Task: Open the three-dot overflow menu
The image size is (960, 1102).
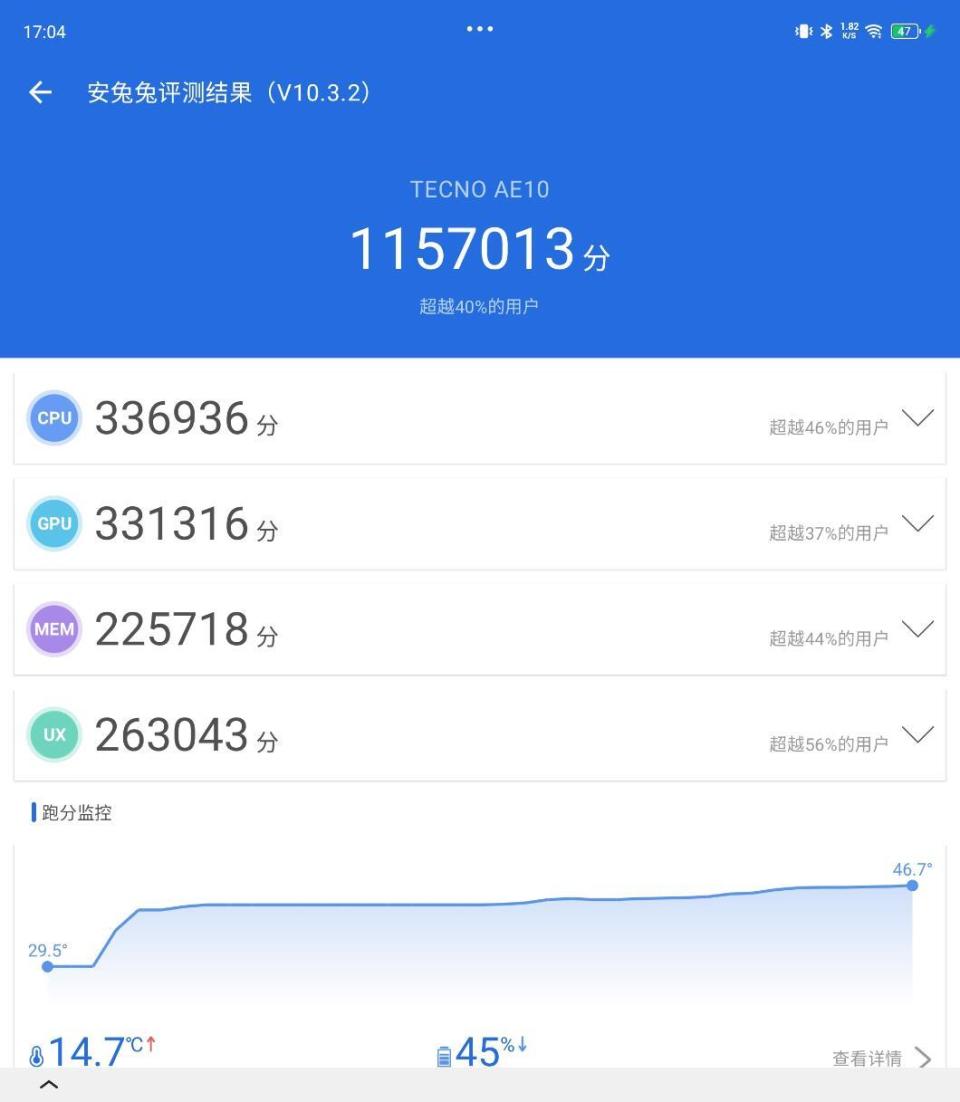Action: (x=479, y=30)
